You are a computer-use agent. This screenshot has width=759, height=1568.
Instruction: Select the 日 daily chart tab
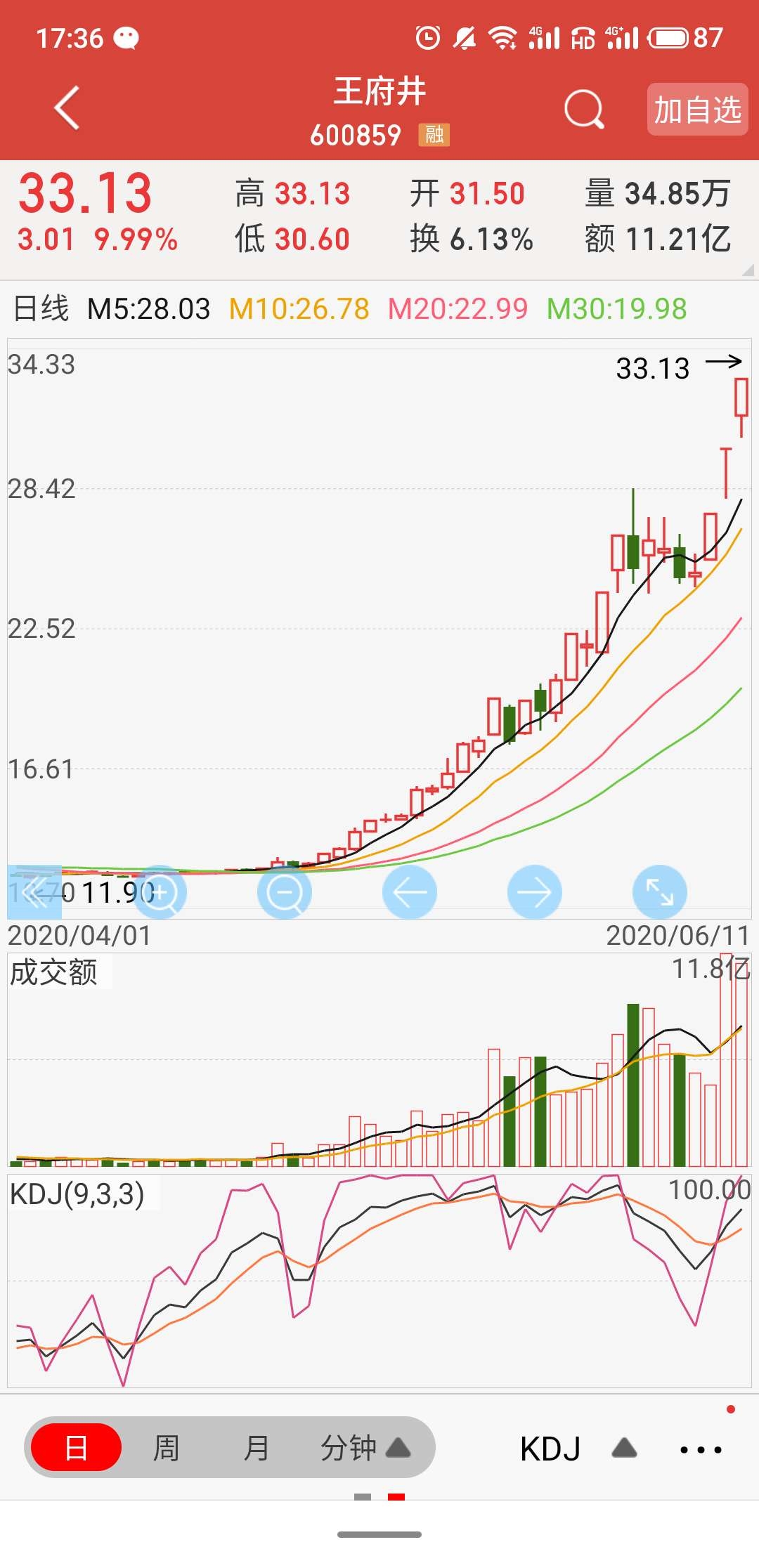(77, 1447)
